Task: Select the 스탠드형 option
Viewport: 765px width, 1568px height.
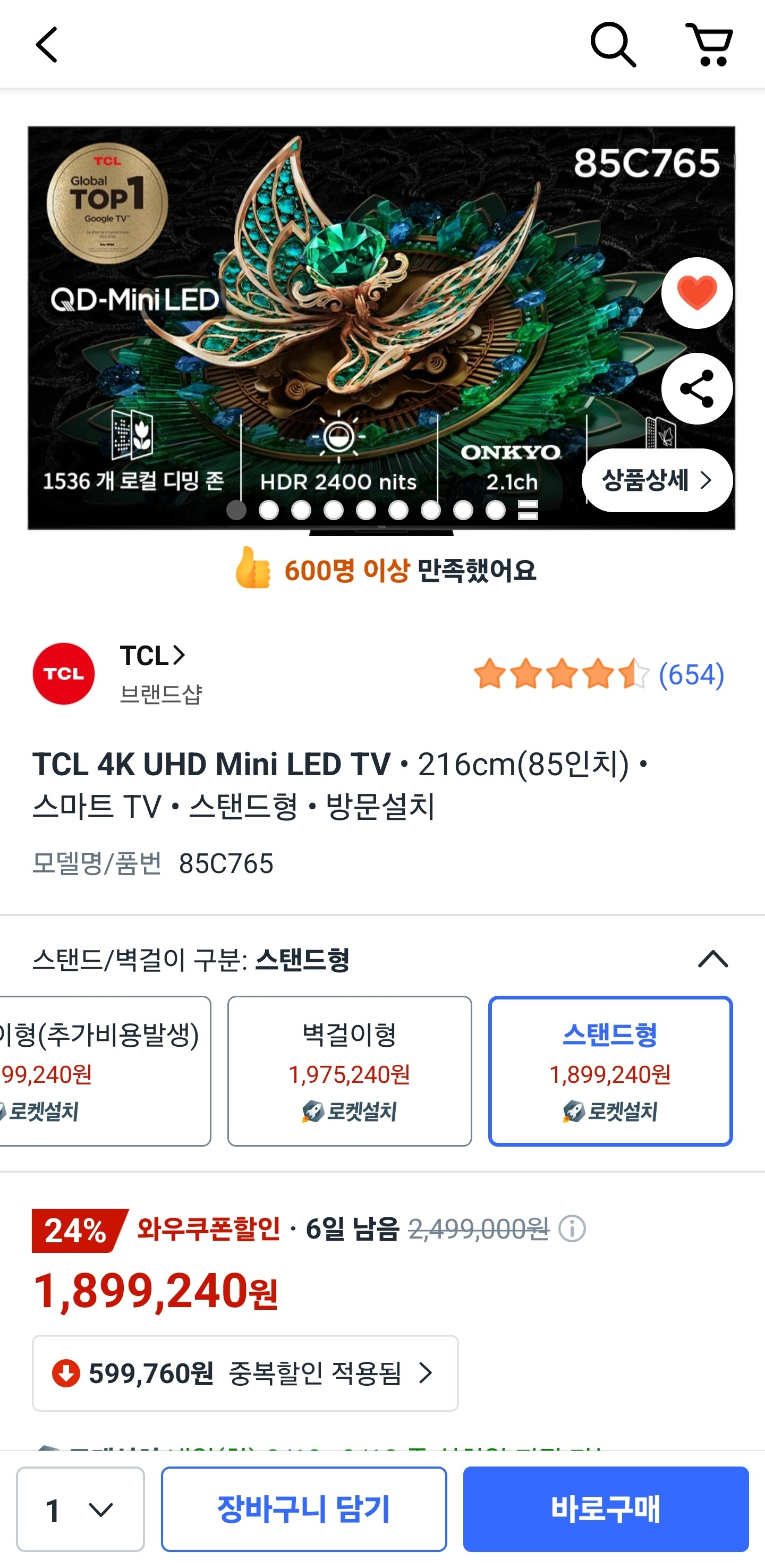Action: pos(610,1071)
